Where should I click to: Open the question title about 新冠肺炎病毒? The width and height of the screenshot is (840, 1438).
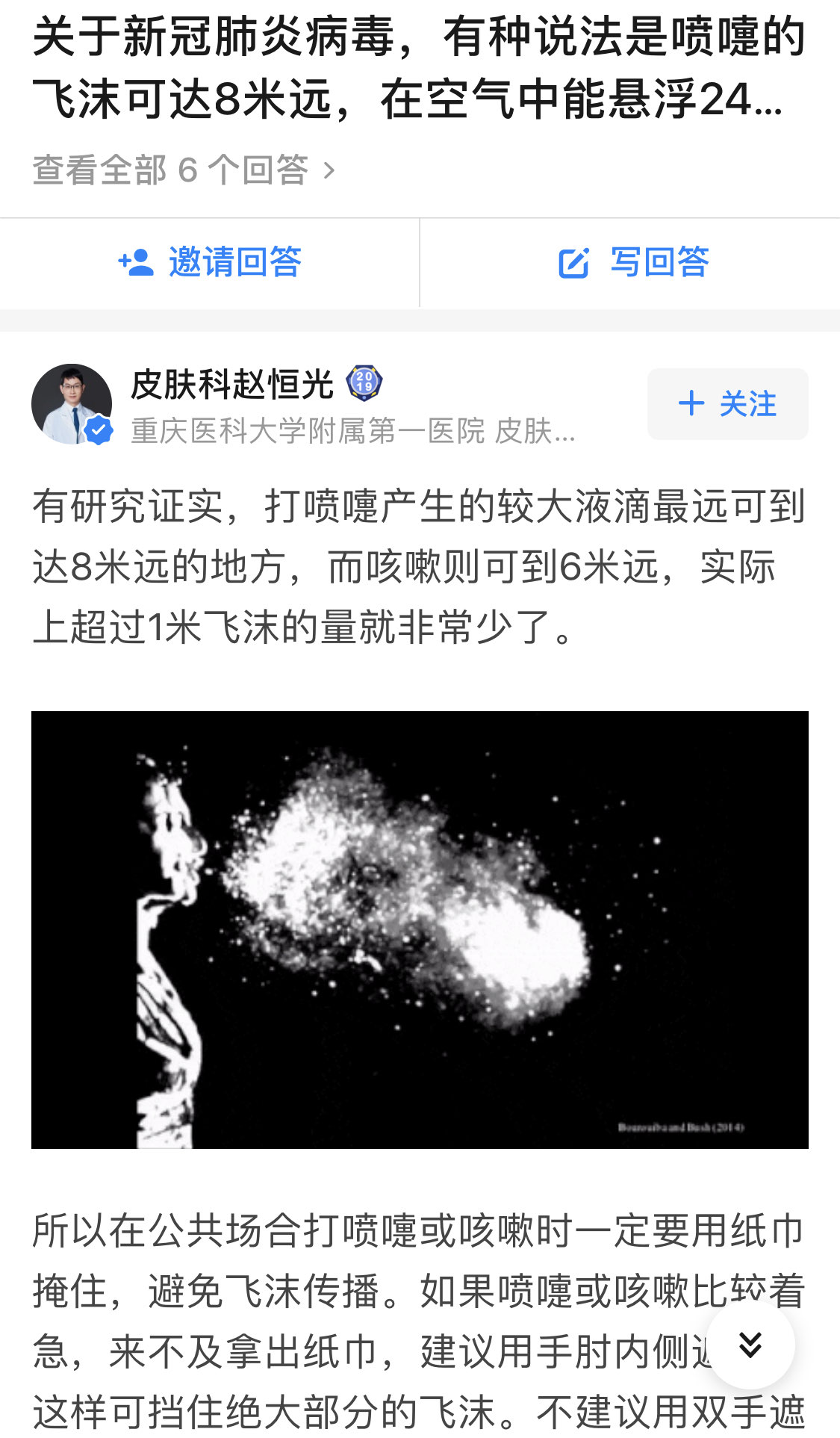(x=418, y=67)
